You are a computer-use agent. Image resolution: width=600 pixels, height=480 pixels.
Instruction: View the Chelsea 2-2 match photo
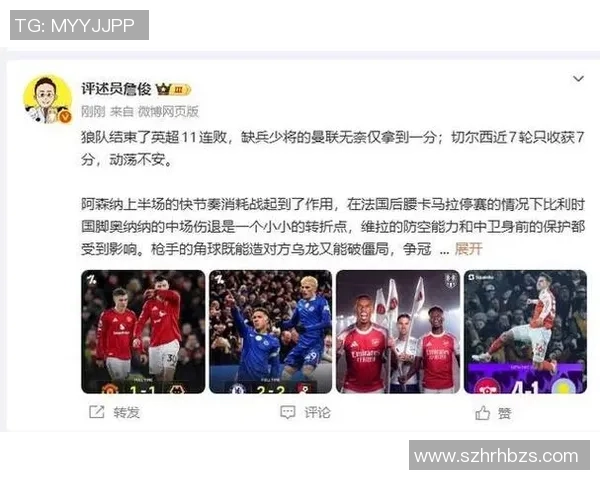tap(270, 331)
